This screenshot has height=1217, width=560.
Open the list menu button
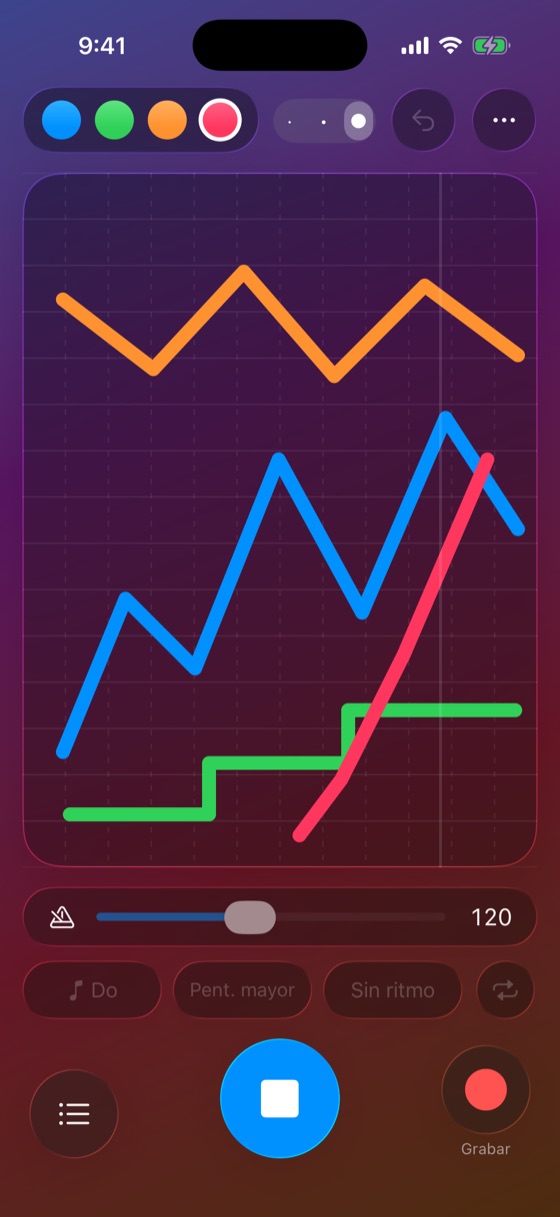click(74, 1114)
